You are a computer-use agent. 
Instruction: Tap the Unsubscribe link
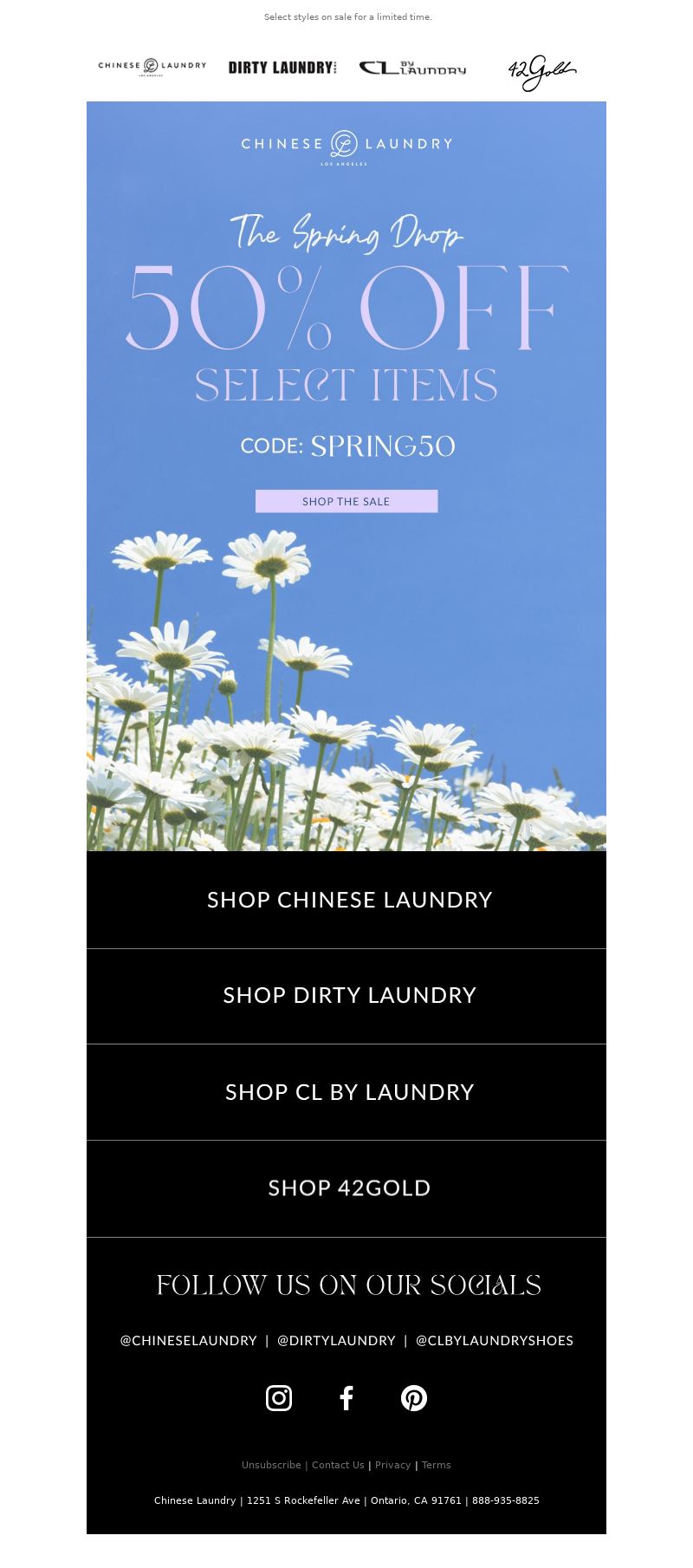[x=271, y=1465]
